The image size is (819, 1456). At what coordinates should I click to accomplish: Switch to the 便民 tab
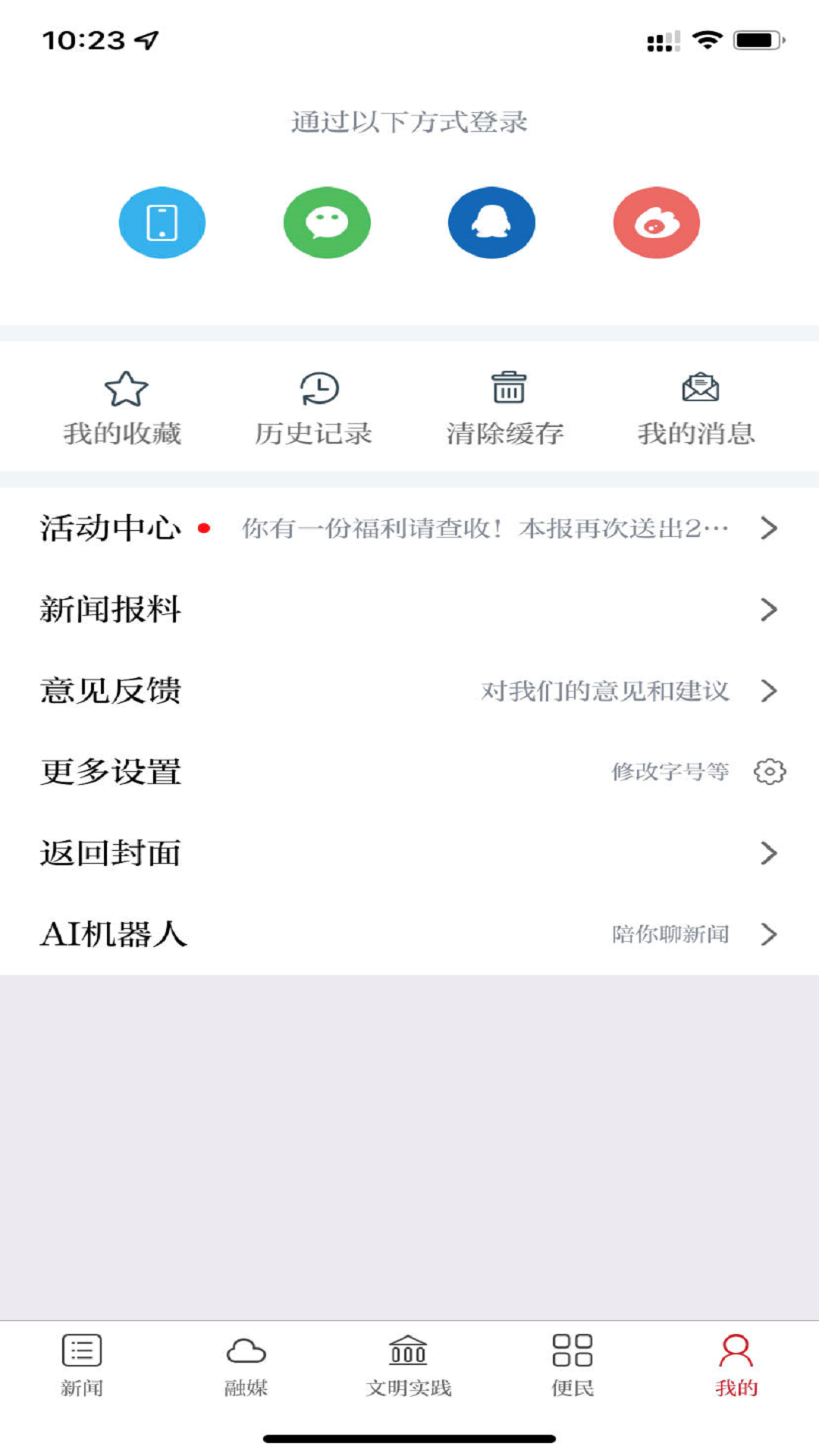(573, 1365)
